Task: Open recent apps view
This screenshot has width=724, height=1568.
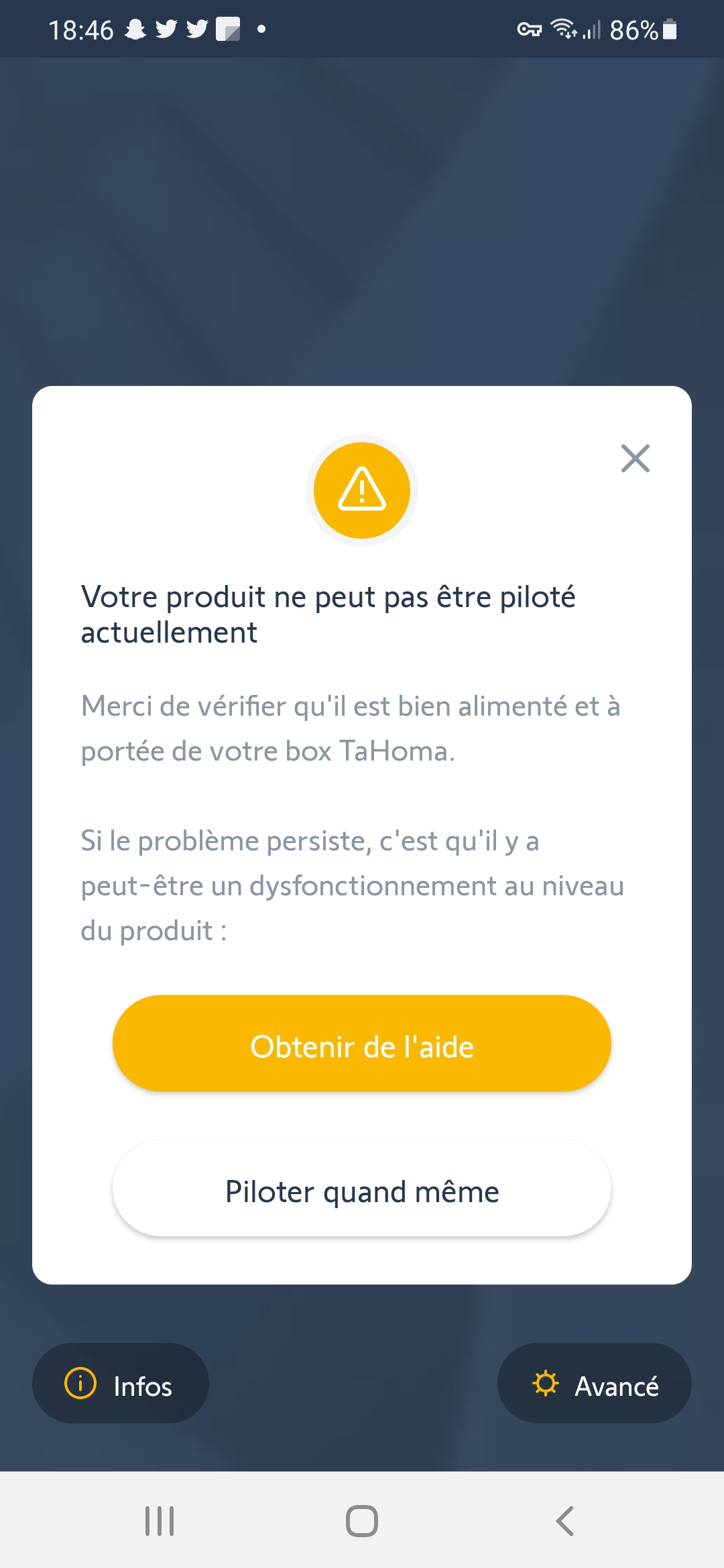Action: pyautogui.click(x=160, y=1520)
